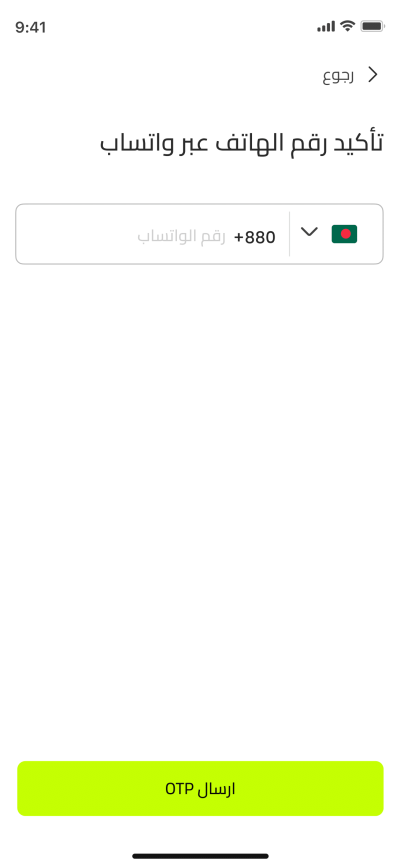Tap the ارسال OTP button

pos(200,788)
